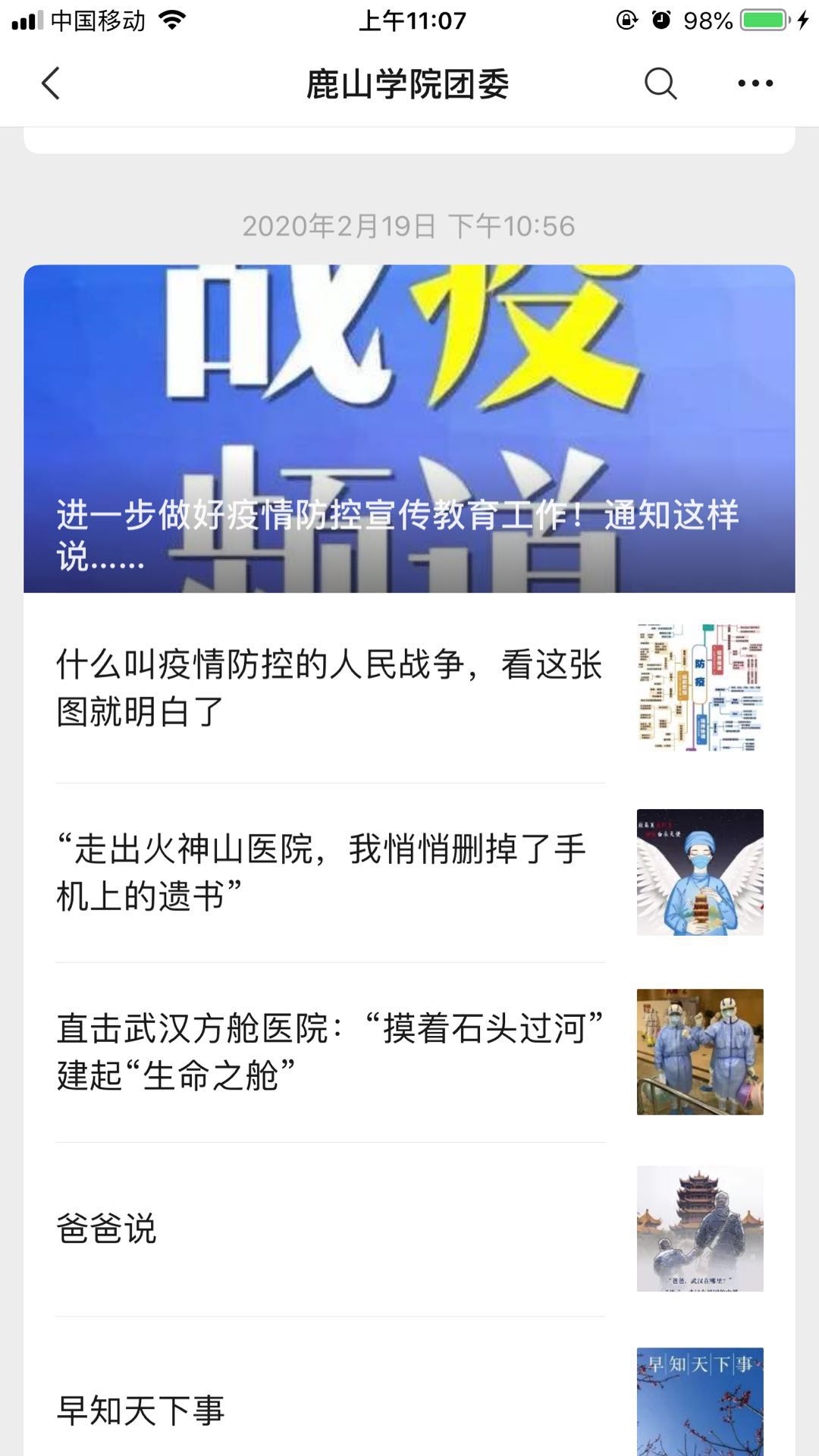Go back using the top-left arrow
The width and height of the screenshot is (819, 1456).
pyautogui.click(x=51, y=83)
